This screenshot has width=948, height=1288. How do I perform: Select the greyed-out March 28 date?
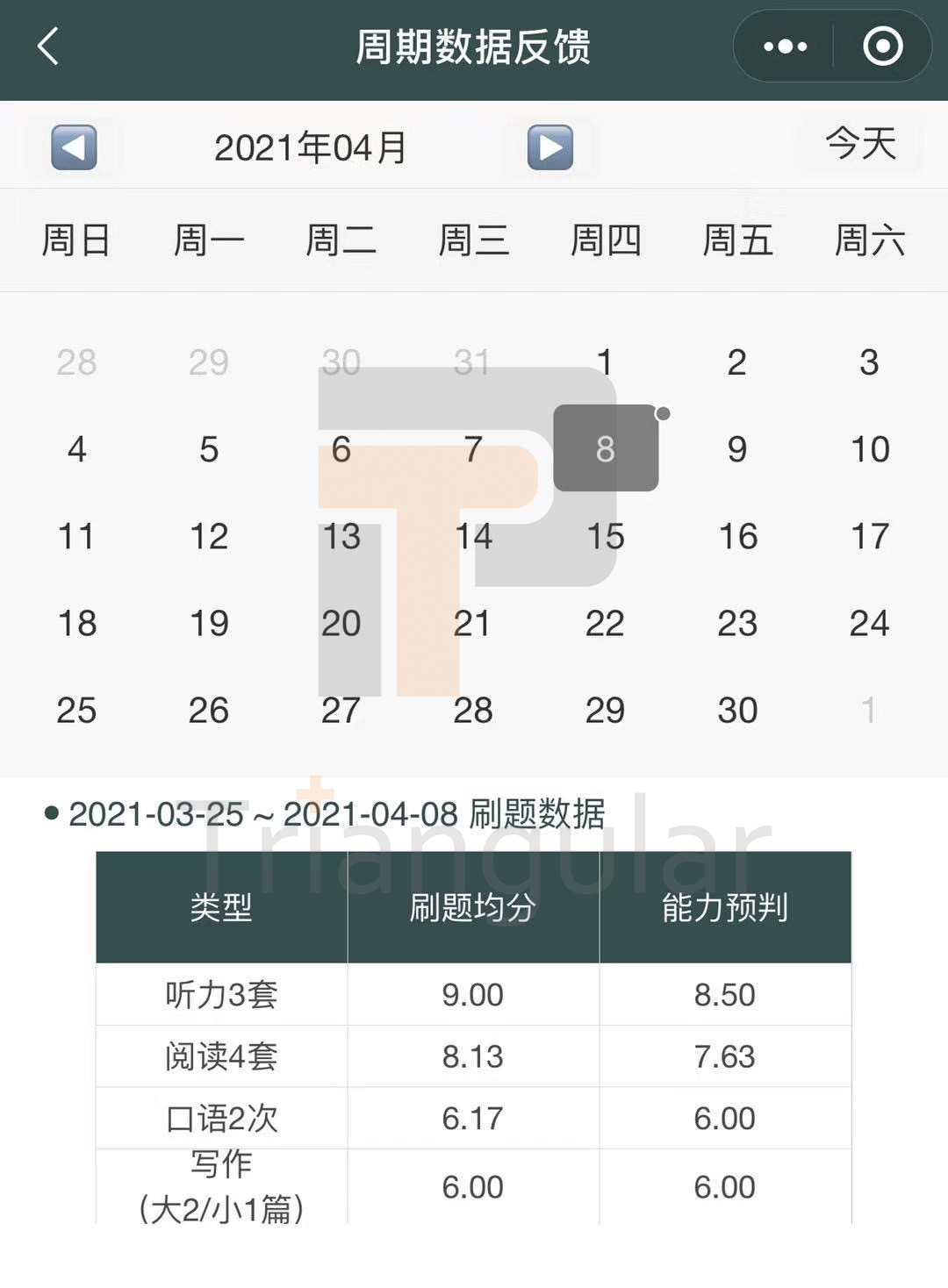pyautogui.click(x=76, y=362)
